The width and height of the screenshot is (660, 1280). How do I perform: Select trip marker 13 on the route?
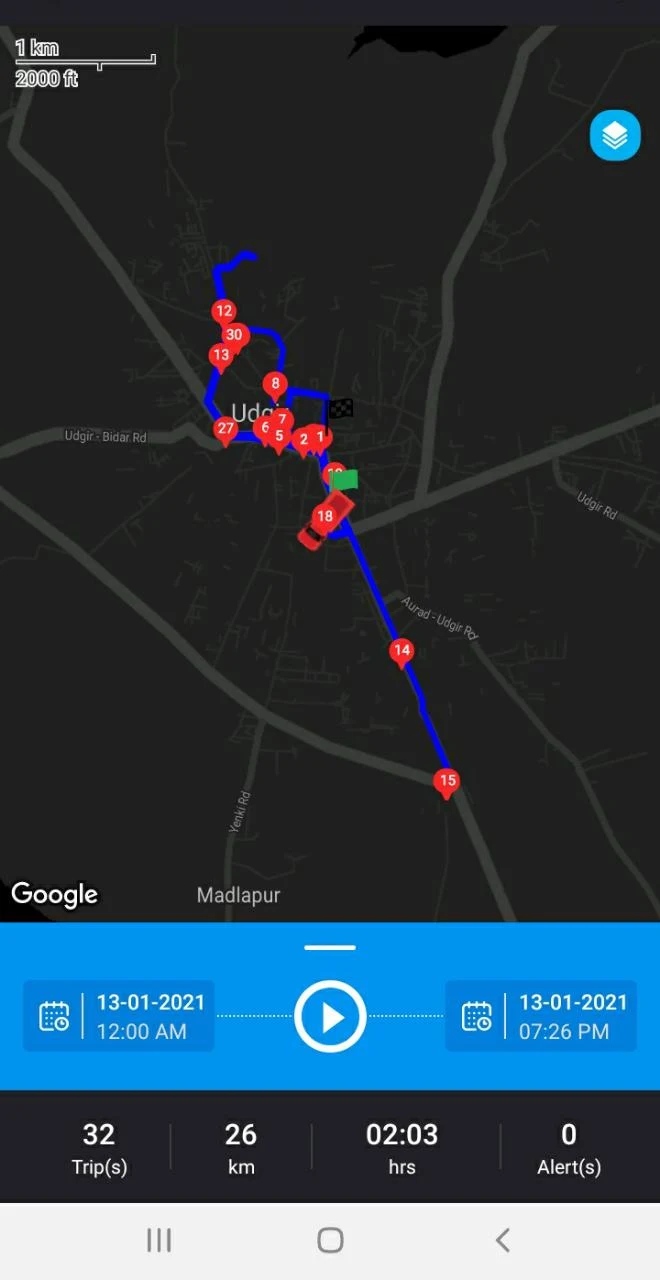click(x=220, y=355)
